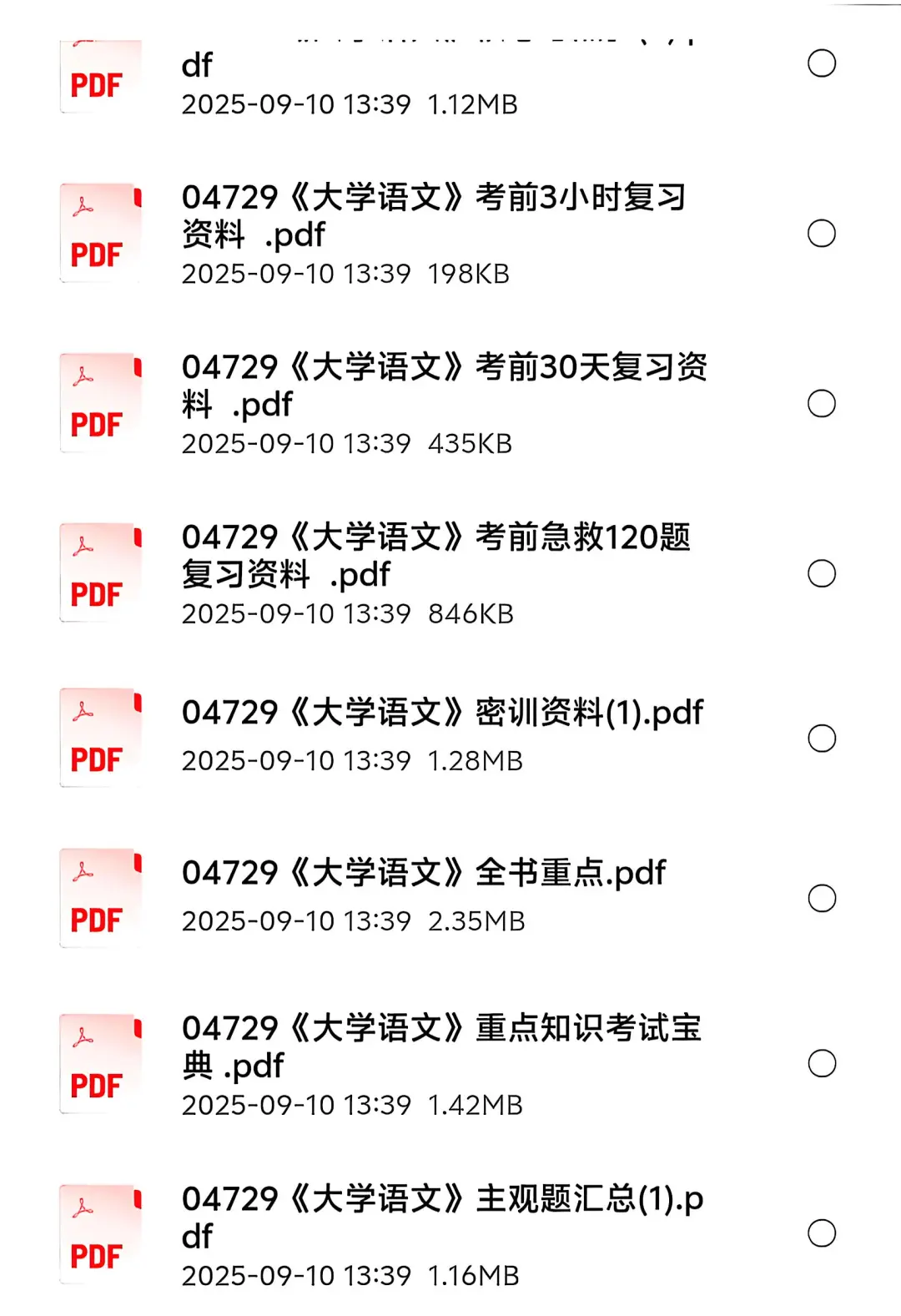Select the 考前30天复习资料 file checkbox

(822, 404)
